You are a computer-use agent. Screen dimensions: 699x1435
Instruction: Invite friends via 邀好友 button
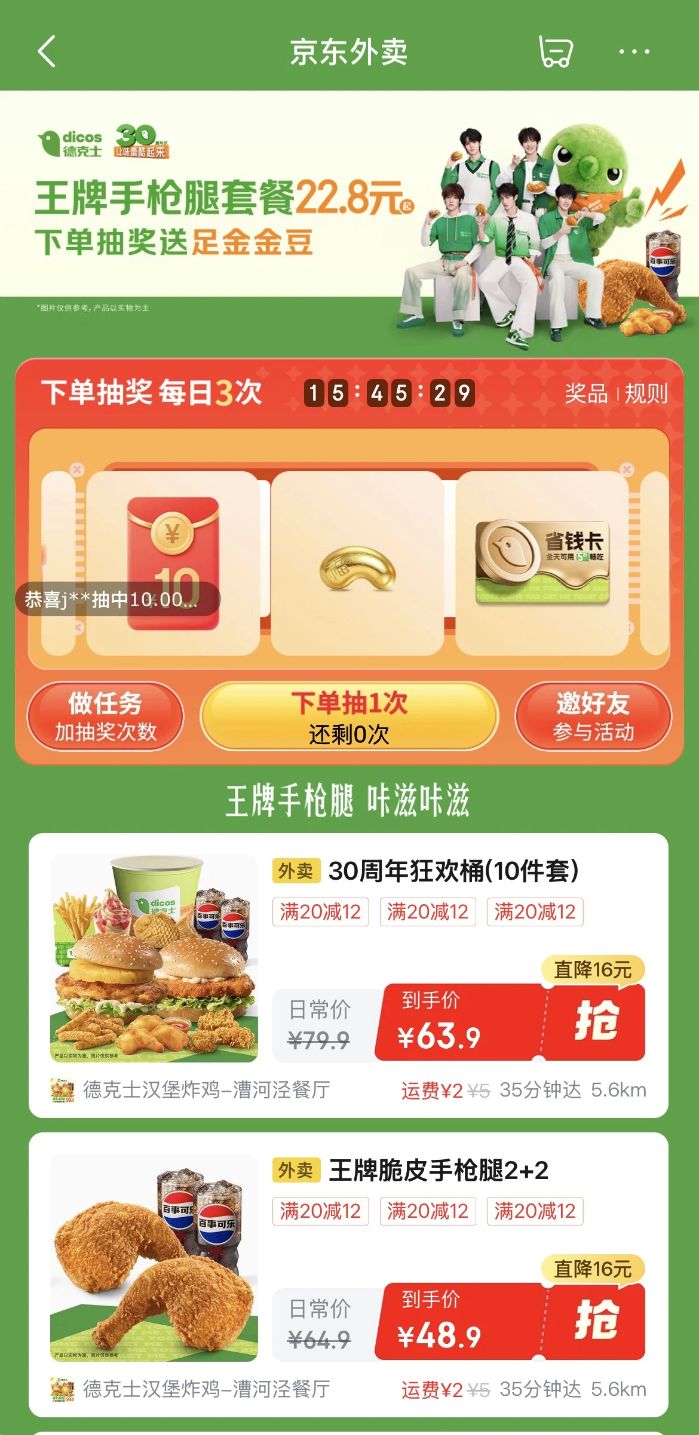(593, 715)
